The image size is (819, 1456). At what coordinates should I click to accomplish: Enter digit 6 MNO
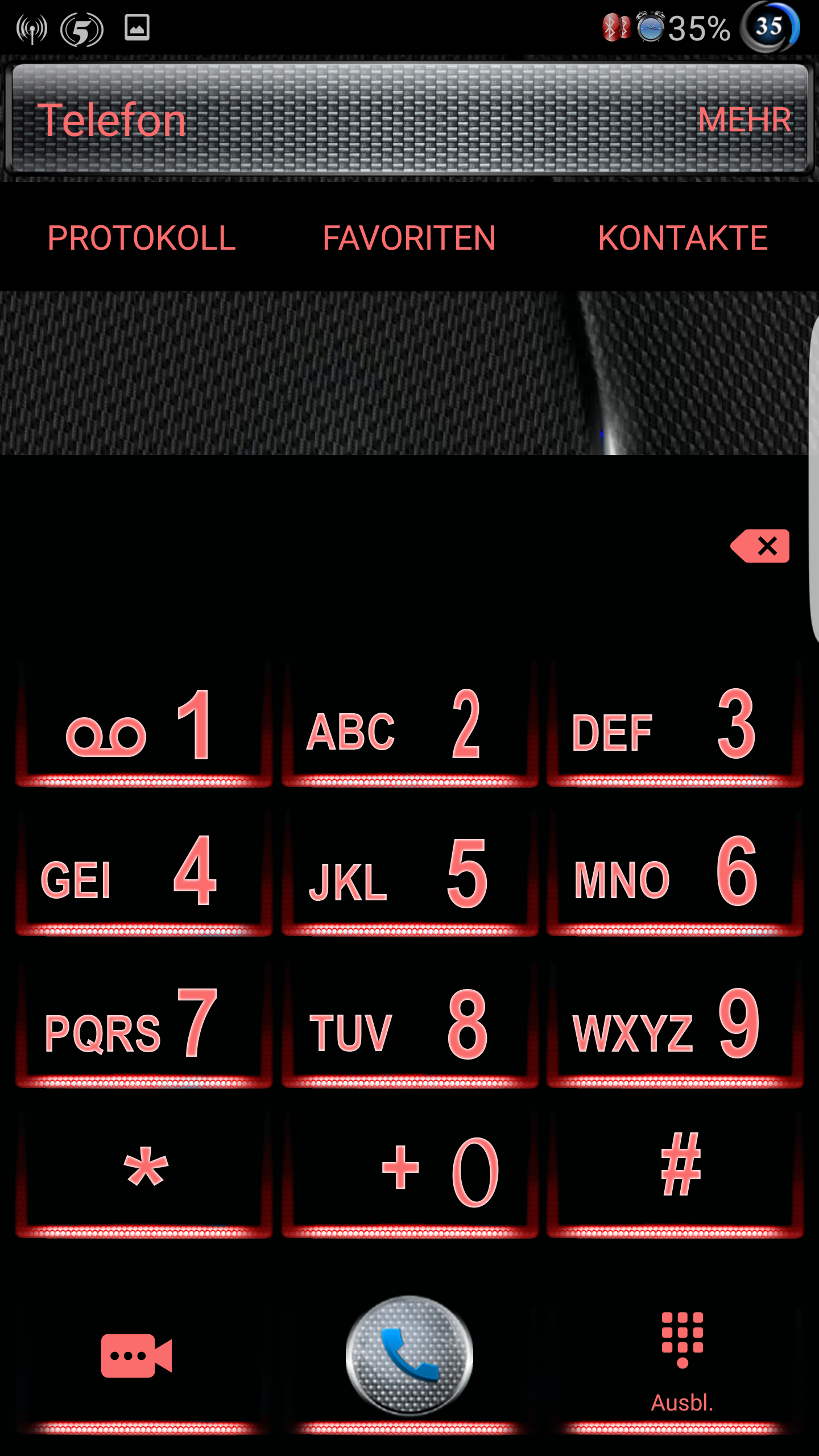675,872
